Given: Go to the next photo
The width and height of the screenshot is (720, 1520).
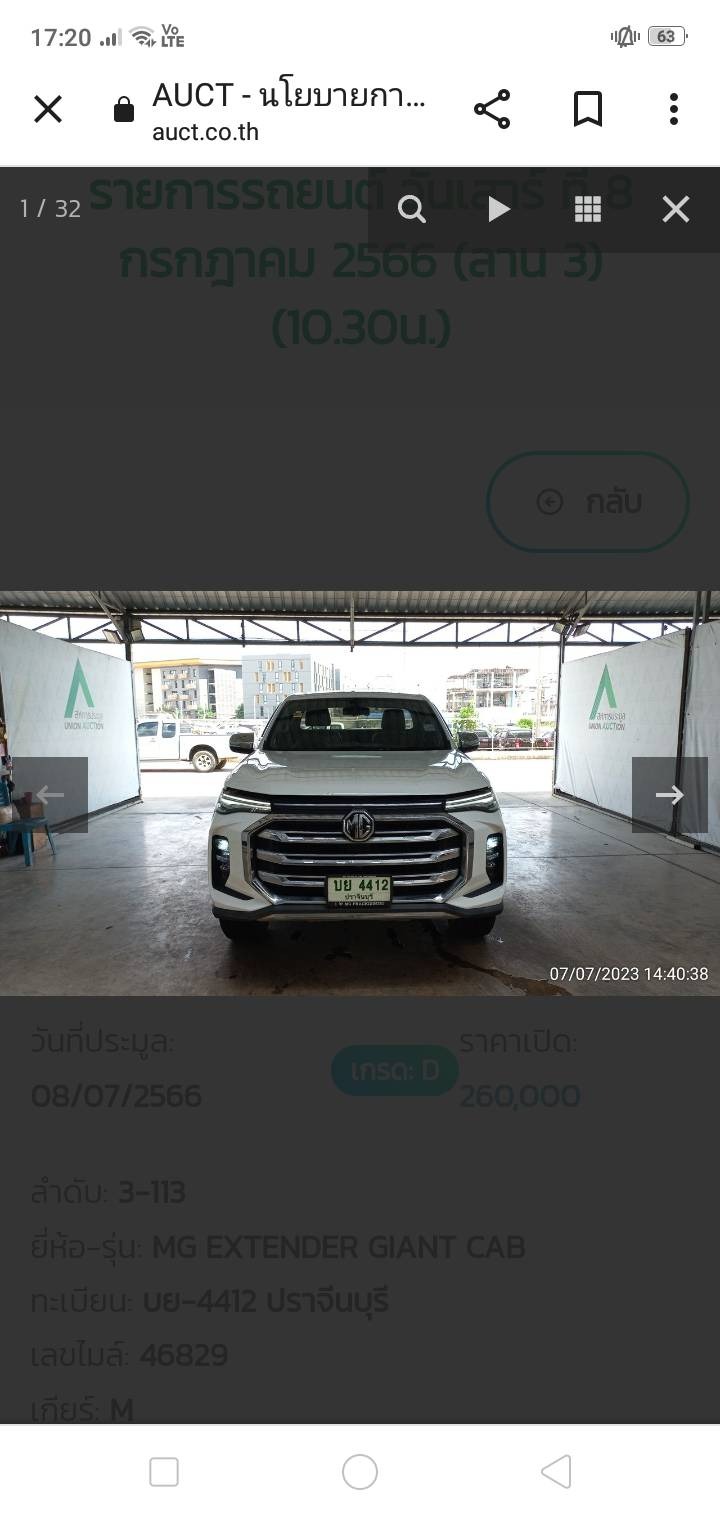Looking at the screenshot, I should tap(669, 795).
